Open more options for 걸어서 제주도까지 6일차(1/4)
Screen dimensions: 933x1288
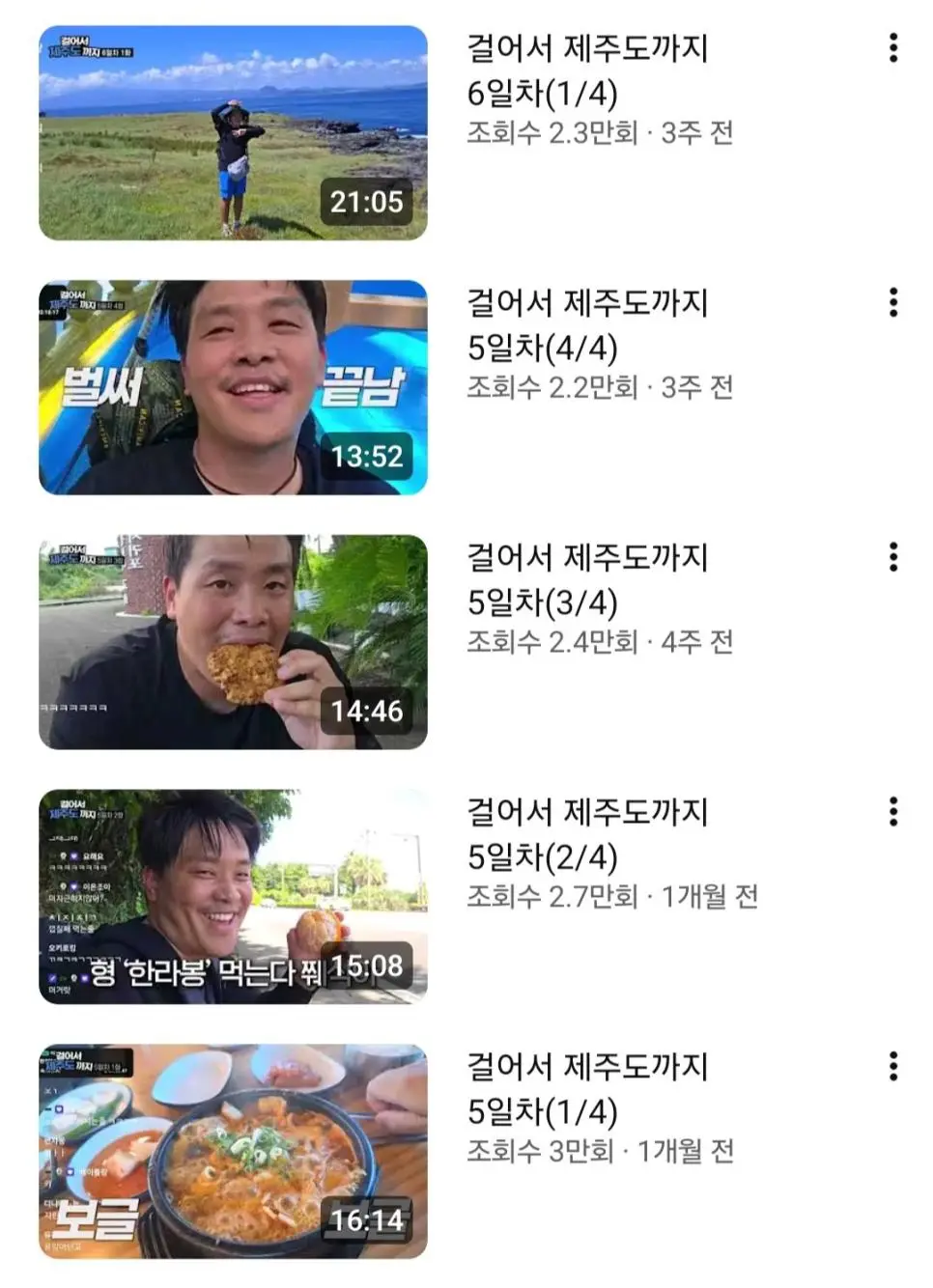click(x=893, y=48)
